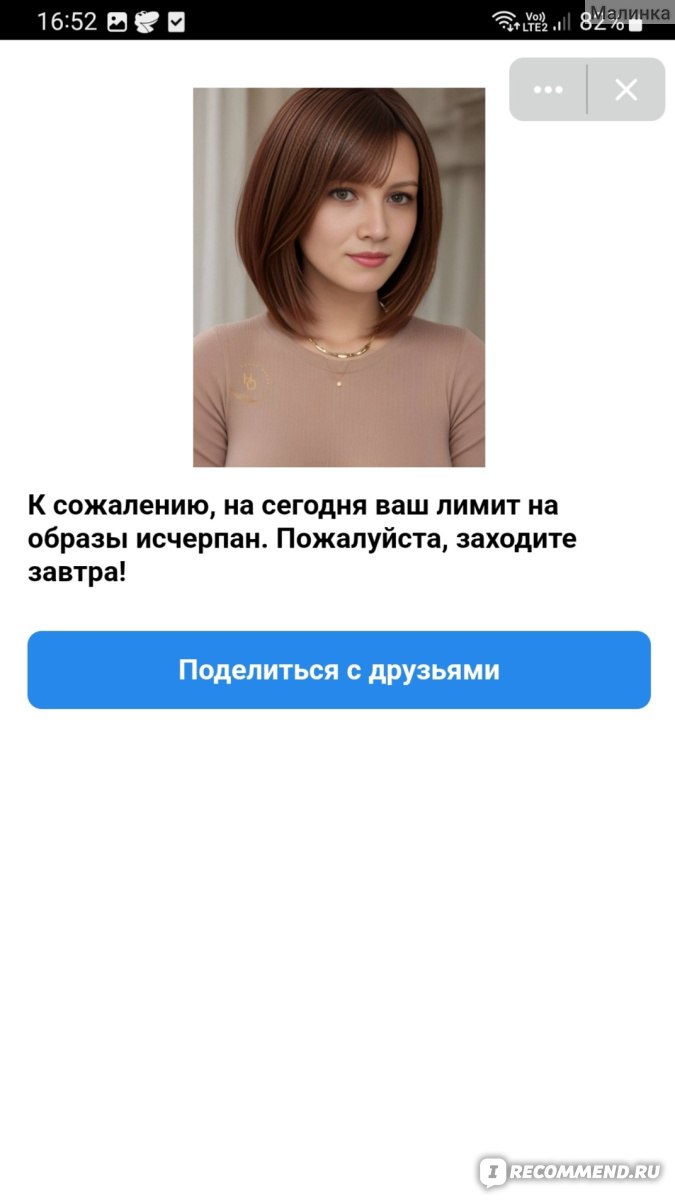Close the mini app with X
The image size is (675, 1200).
(626, 90)
